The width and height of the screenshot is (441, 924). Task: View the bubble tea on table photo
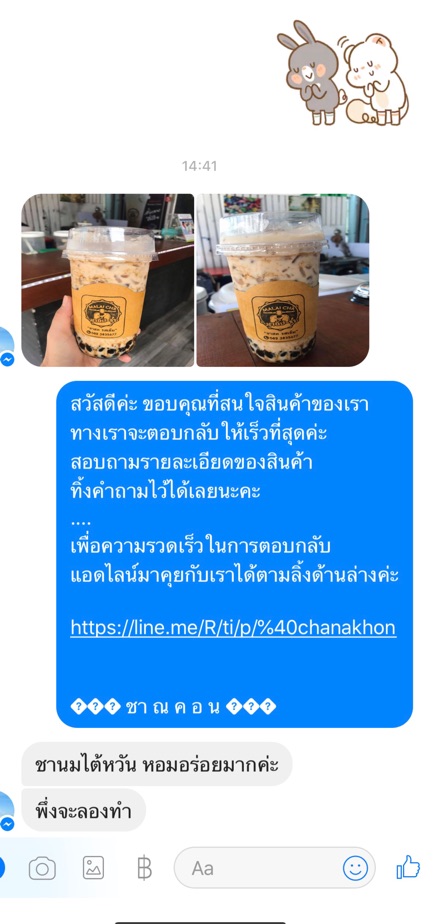point(283,280)
